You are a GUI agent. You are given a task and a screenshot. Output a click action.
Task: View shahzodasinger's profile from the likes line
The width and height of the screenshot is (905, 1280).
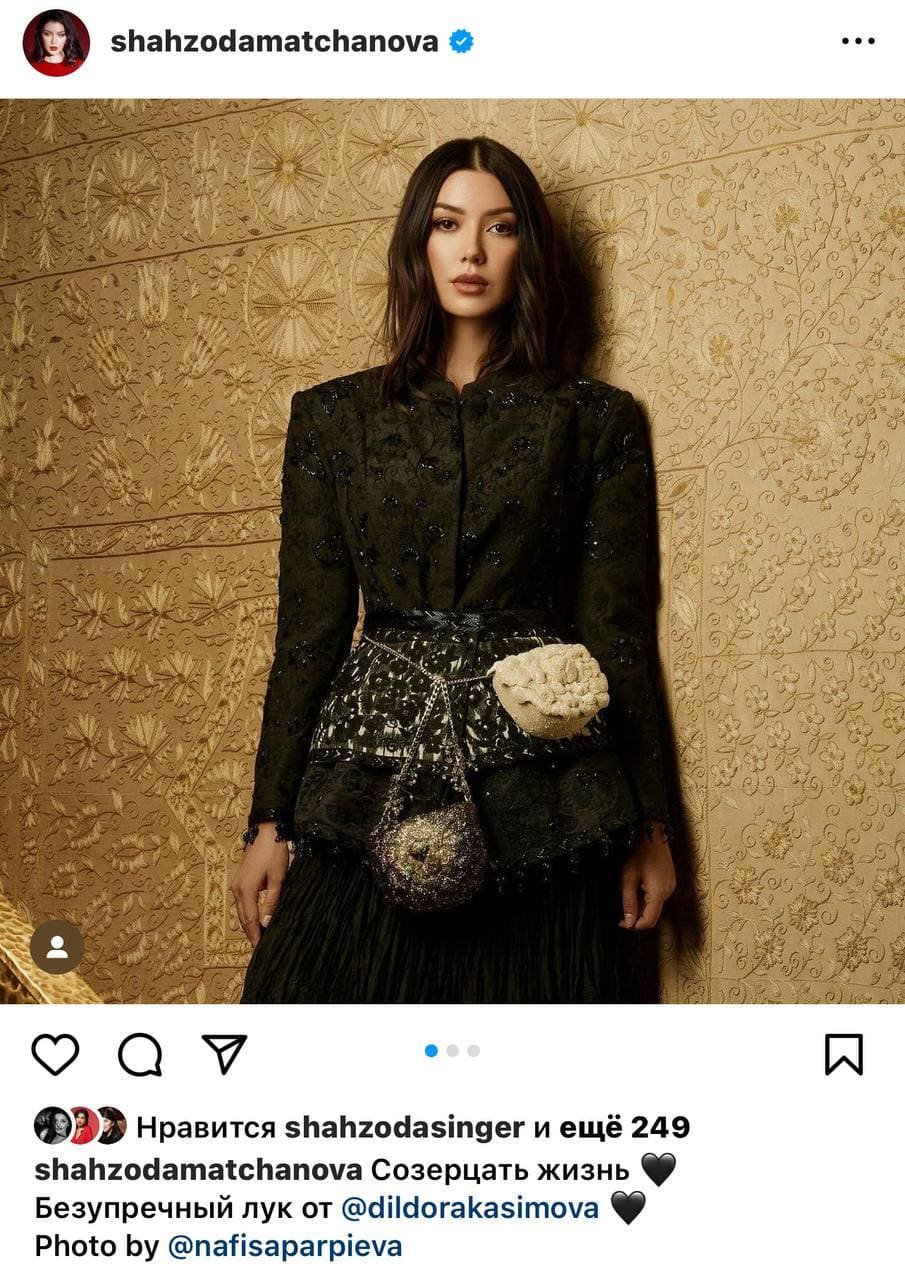pyautogui.click(x=404, y=1128)
